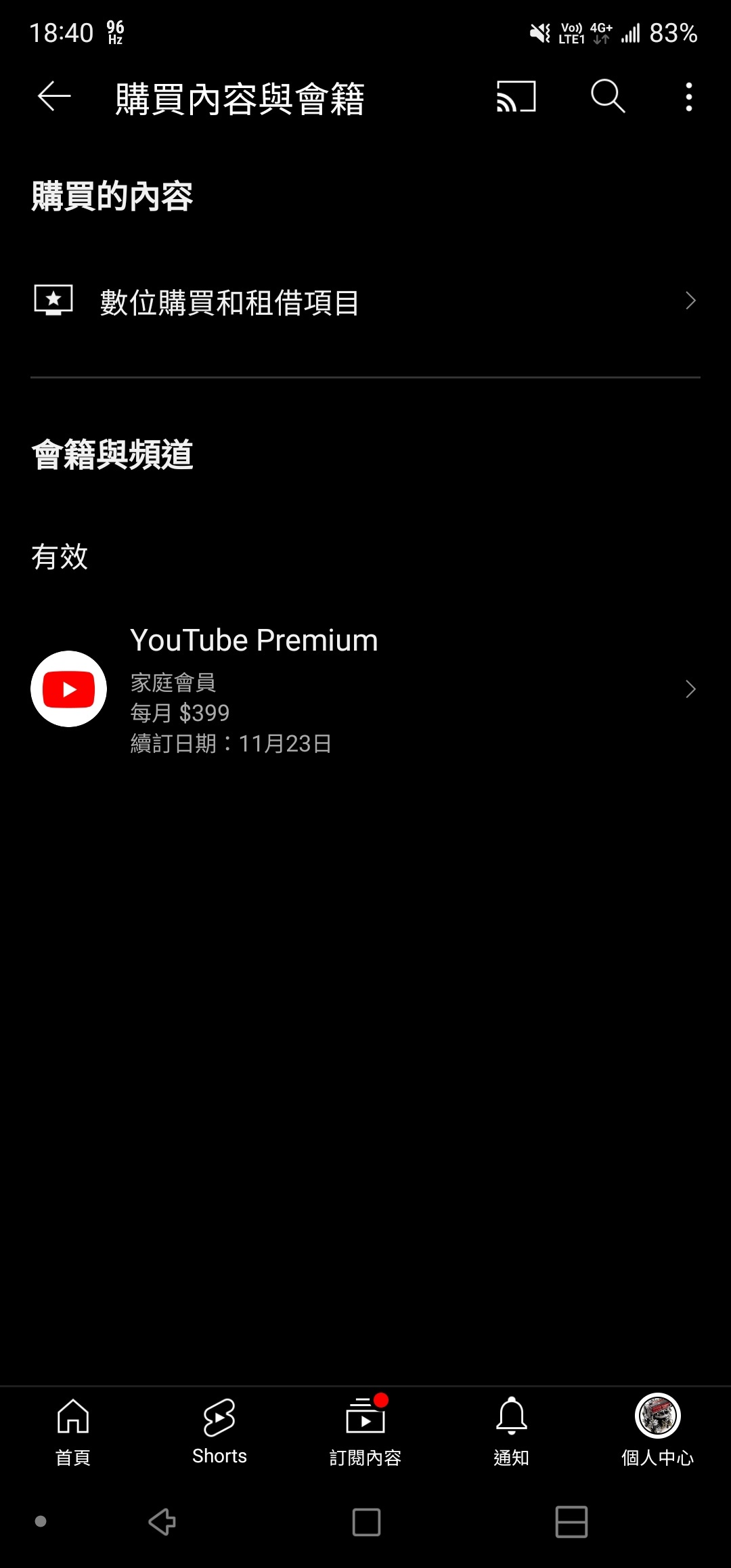
Task: Open the 通知 bell tab
Action: click(x=512, y=1429)
